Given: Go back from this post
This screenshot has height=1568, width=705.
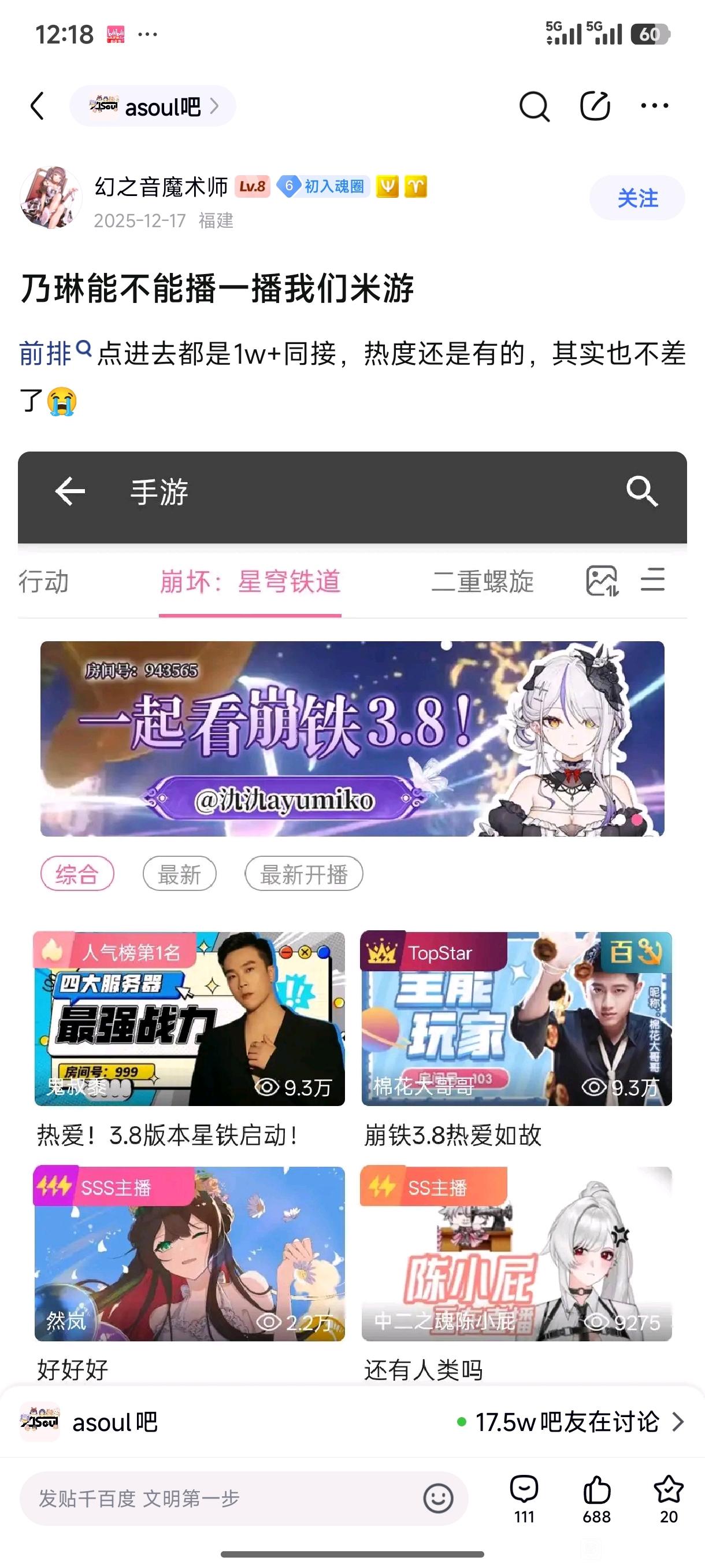Looking at the screenshot, I should pos(38,106).
